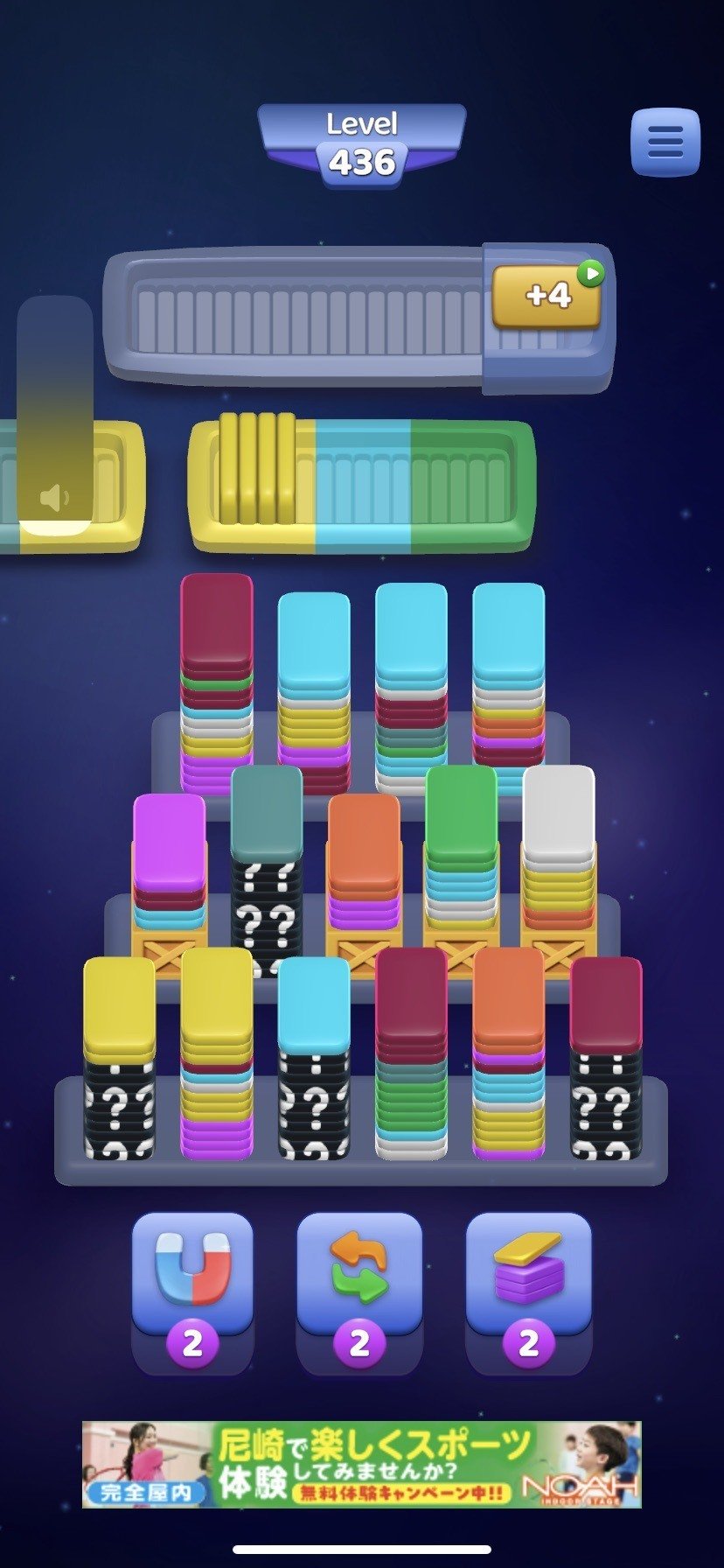The image size is (724, 1568).
Task: Tap the light blue stack in the bottom row
Action: point(314,1057)
